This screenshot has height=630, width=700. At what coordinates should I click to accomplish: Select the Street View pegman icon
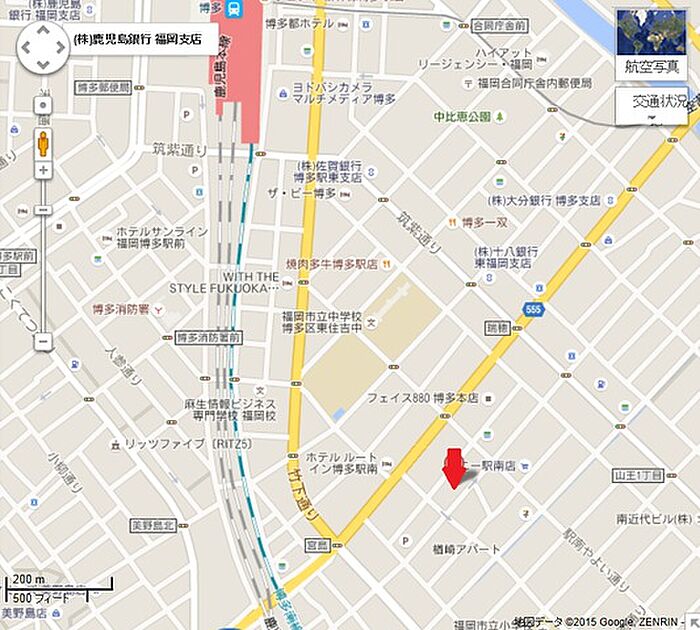click(x=43, y=142)
